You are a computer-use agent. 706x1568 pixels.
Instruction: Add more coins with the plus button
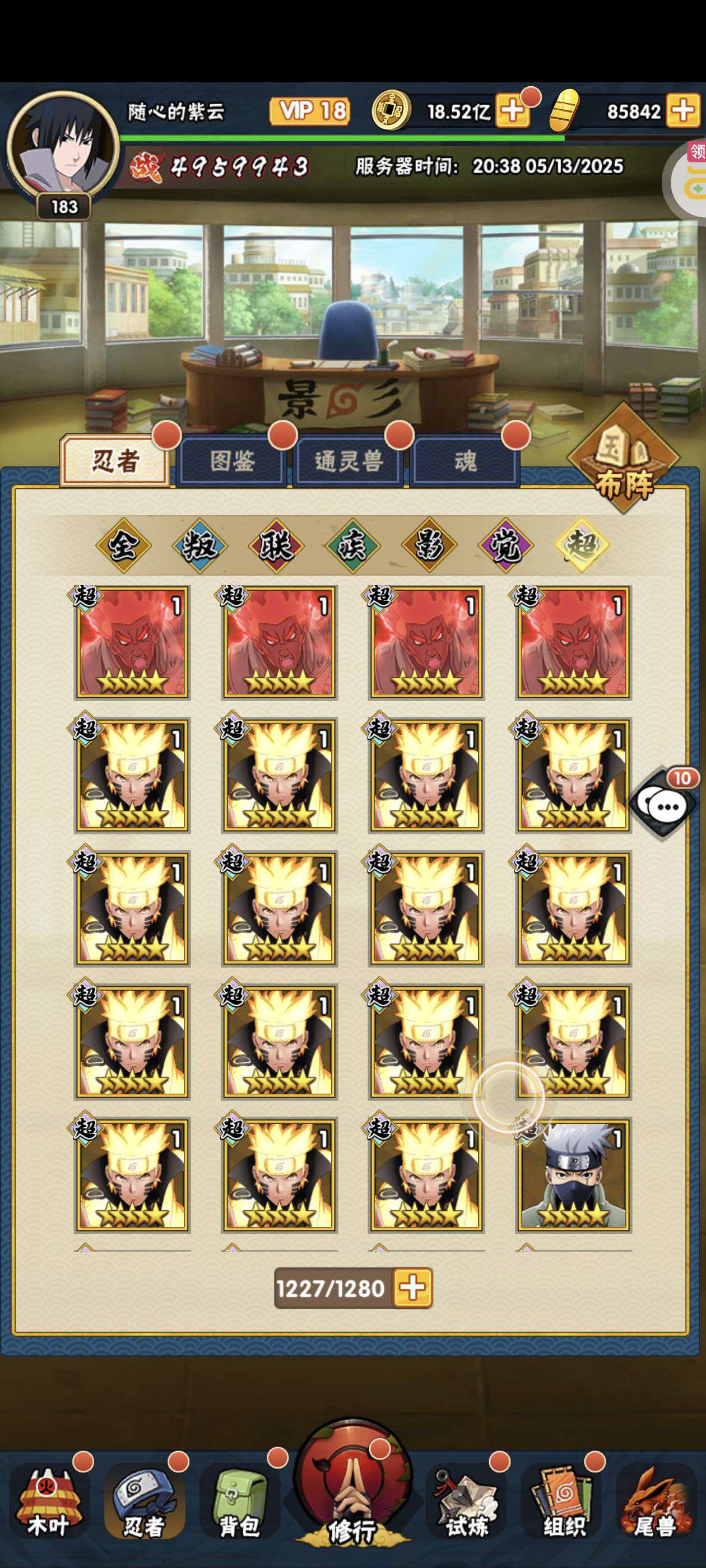tap(512, 111)
